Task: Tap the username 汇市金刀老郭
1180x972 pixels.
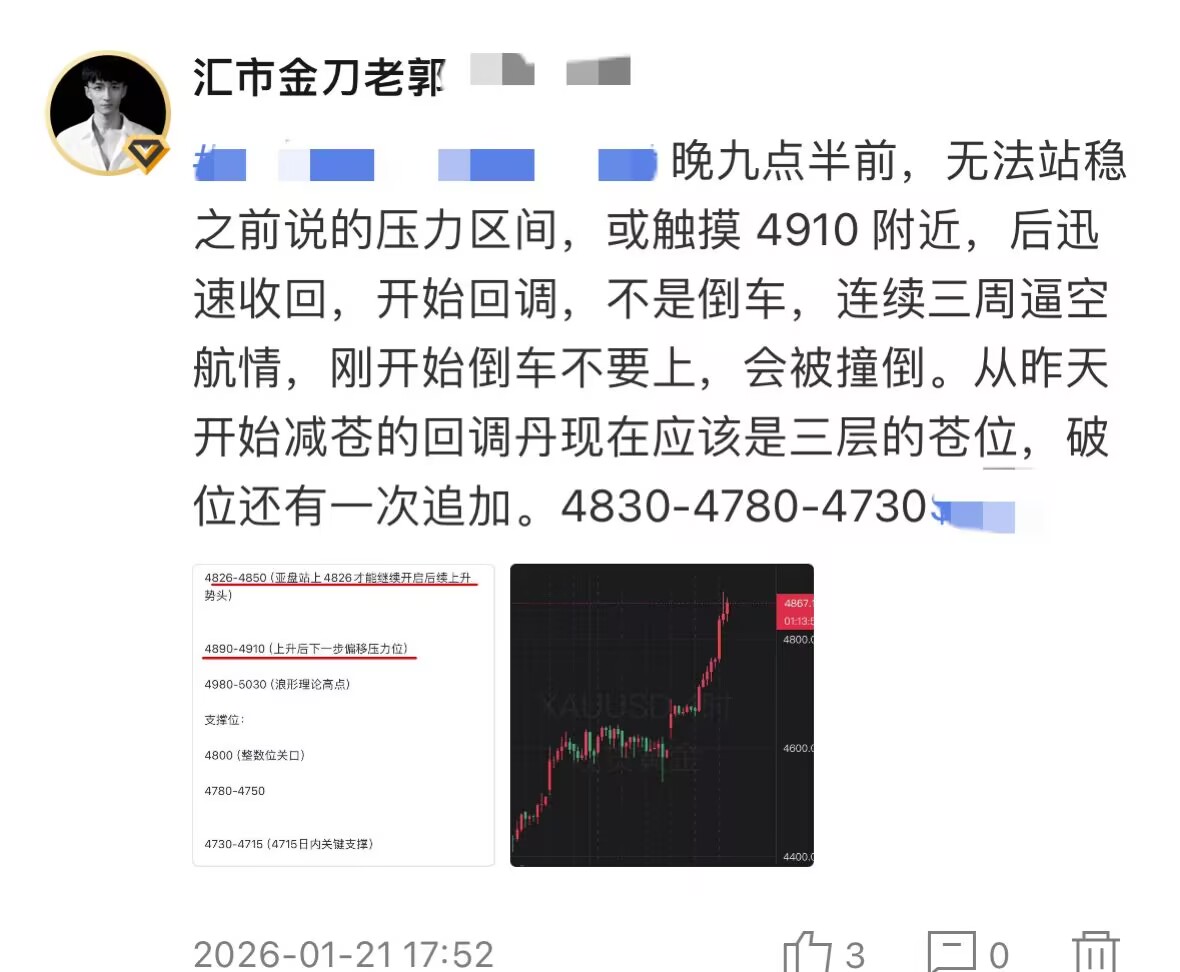Action: [319, 76]
